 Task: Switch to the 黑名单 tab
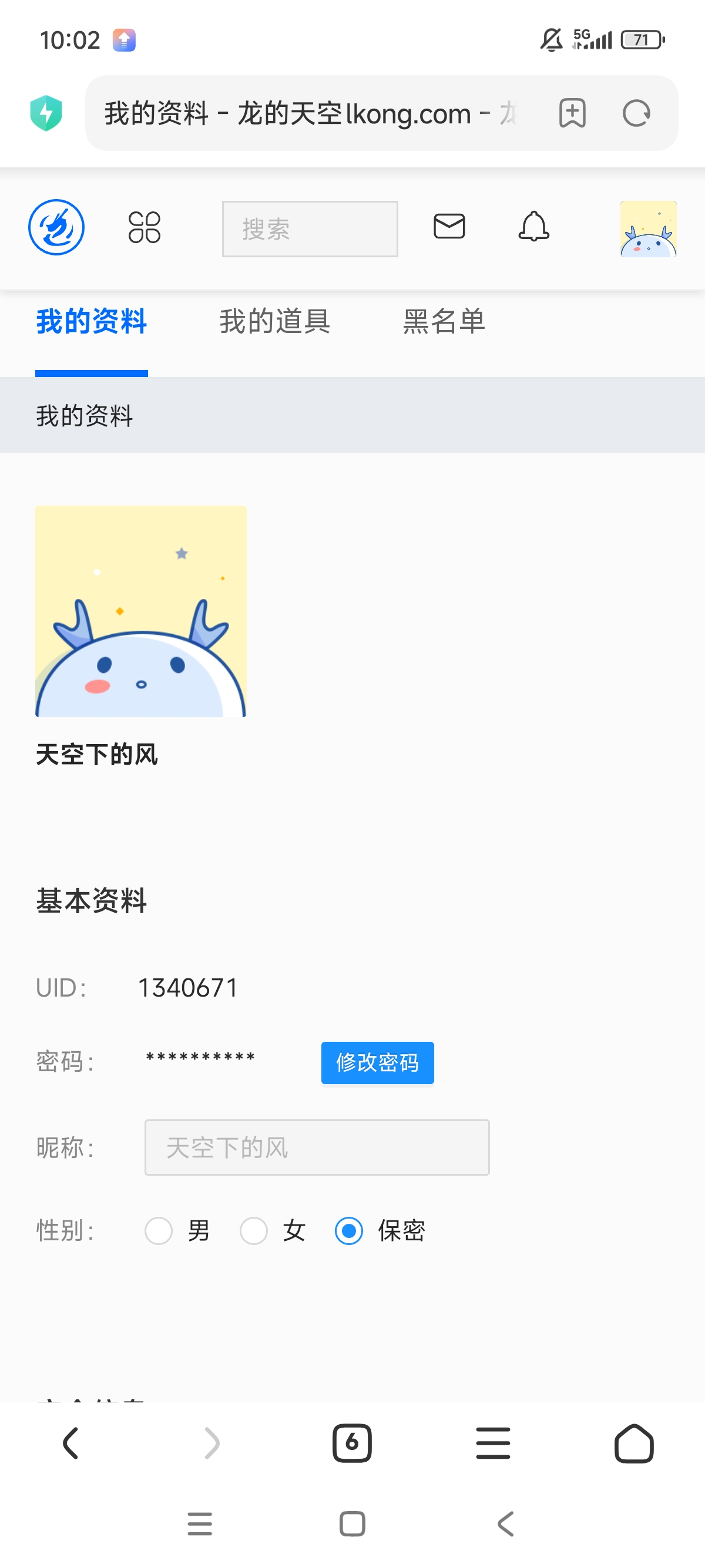coord(444,321)
